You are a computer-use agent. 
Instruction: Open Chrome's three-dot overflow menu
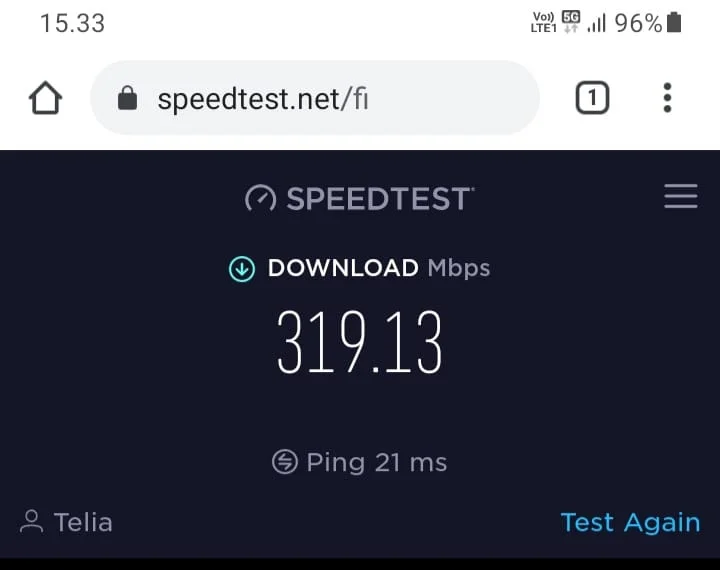[x=667, y=98]
